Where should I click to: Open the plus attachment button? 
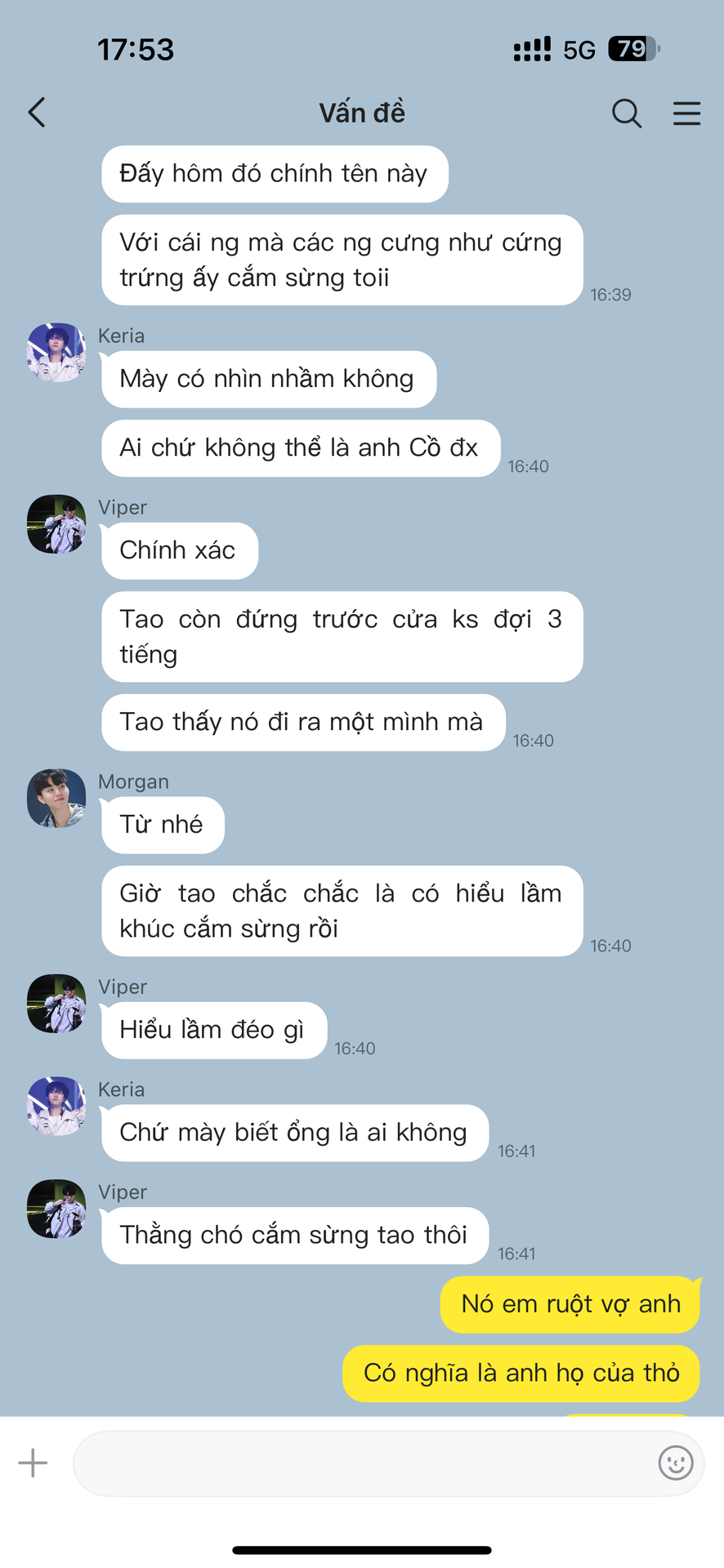pyautogui.click(x=33, y=1463)
